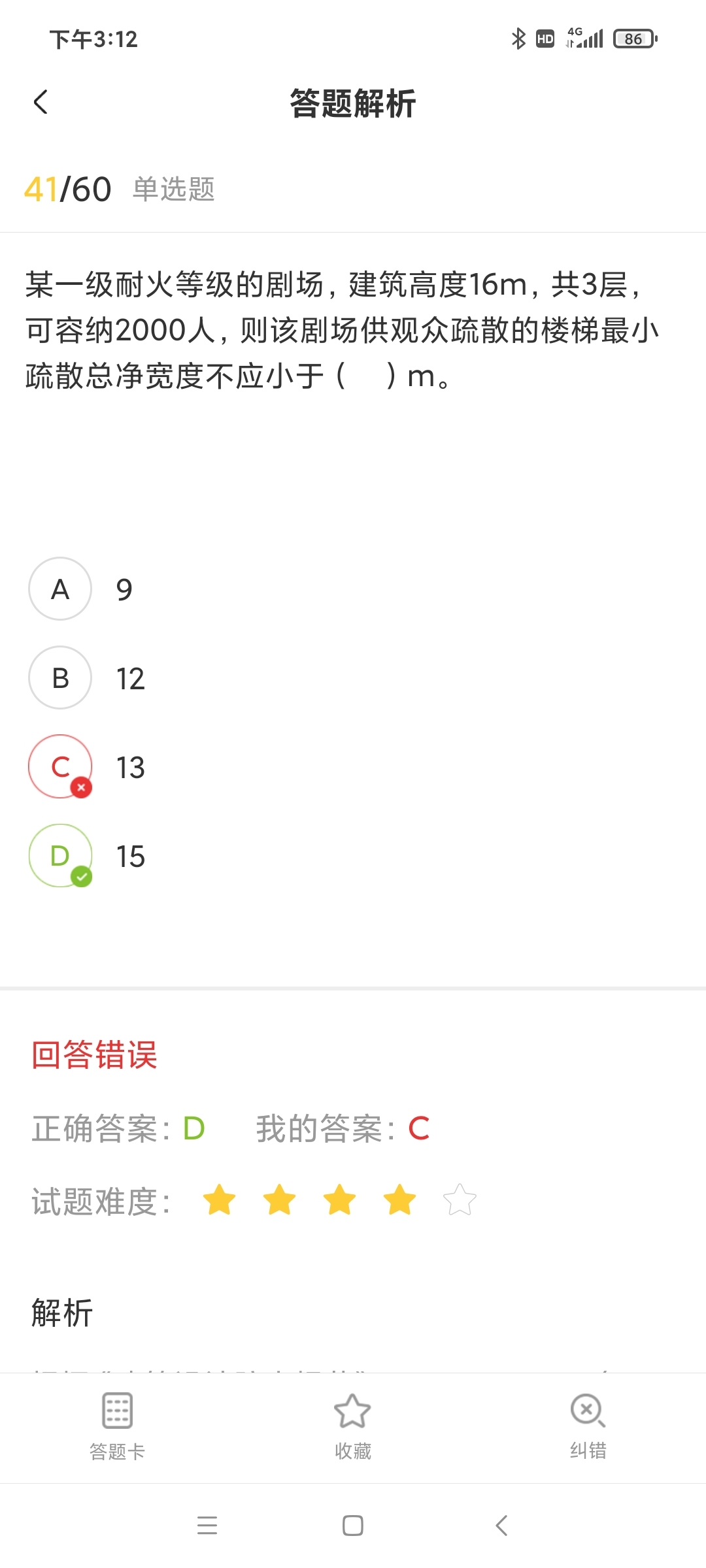The height and width of the screenshot is (1568, 706).
Task: Tap option D with answer 15
Action: click(60, 855)
